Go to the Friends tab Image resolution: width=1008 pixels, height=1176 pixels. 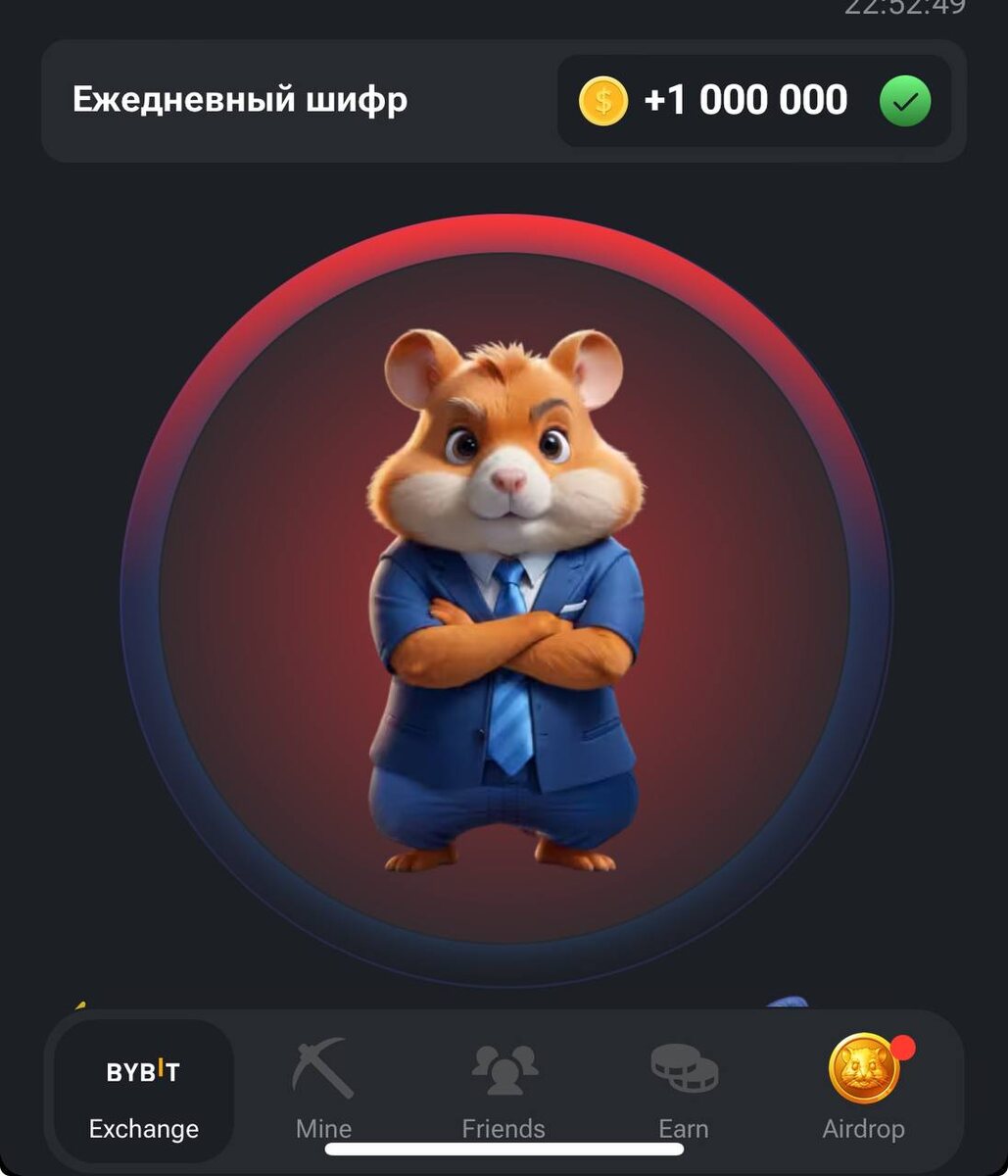coord(504,1090)
